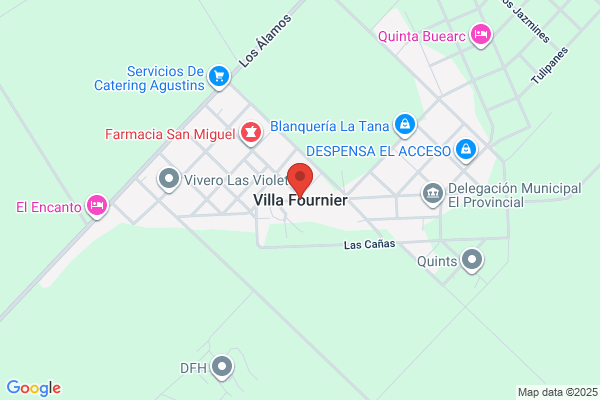This screenshot has height=400, width=600.
Task: Tap the DFH place marker
Action: point(222,367)
